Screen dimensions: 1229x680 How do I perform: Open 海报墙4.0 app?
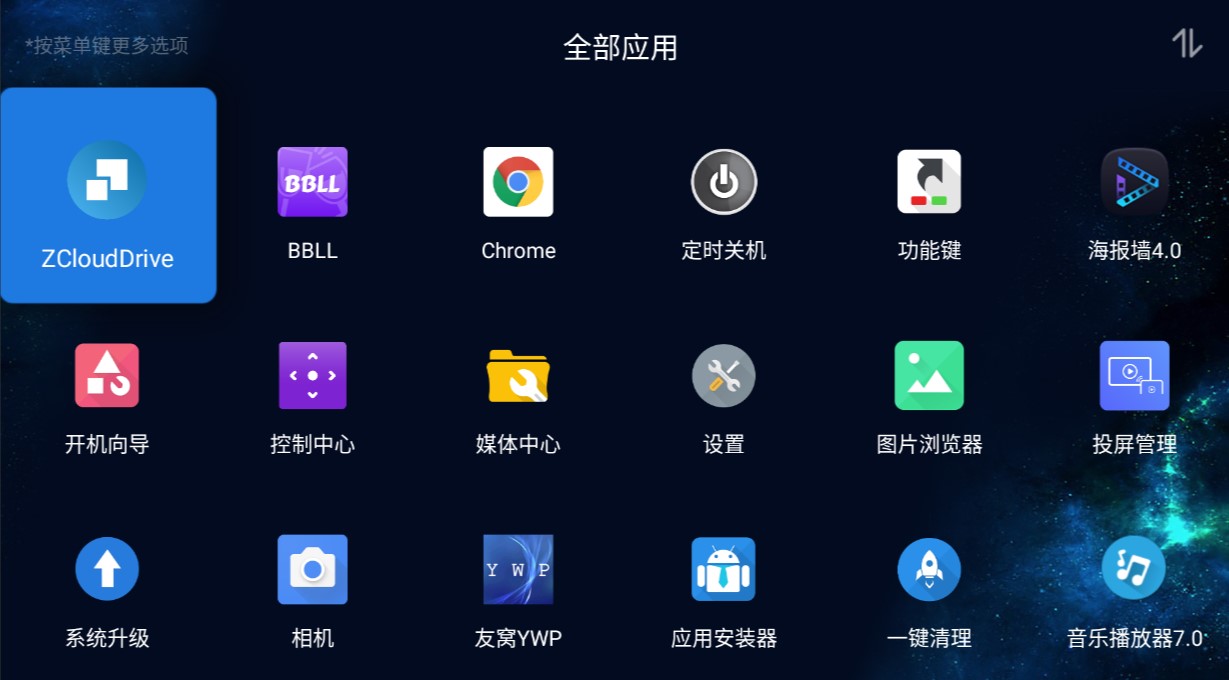click(x=1134, y=182)
